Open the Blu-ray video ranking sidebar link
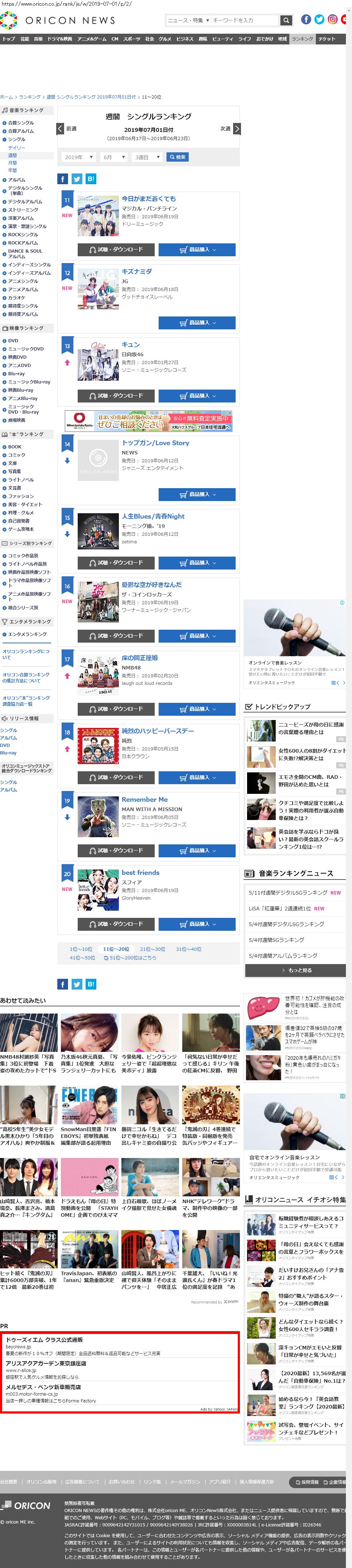The width and height of the screenshot is (352, 1568). (16, 374)
